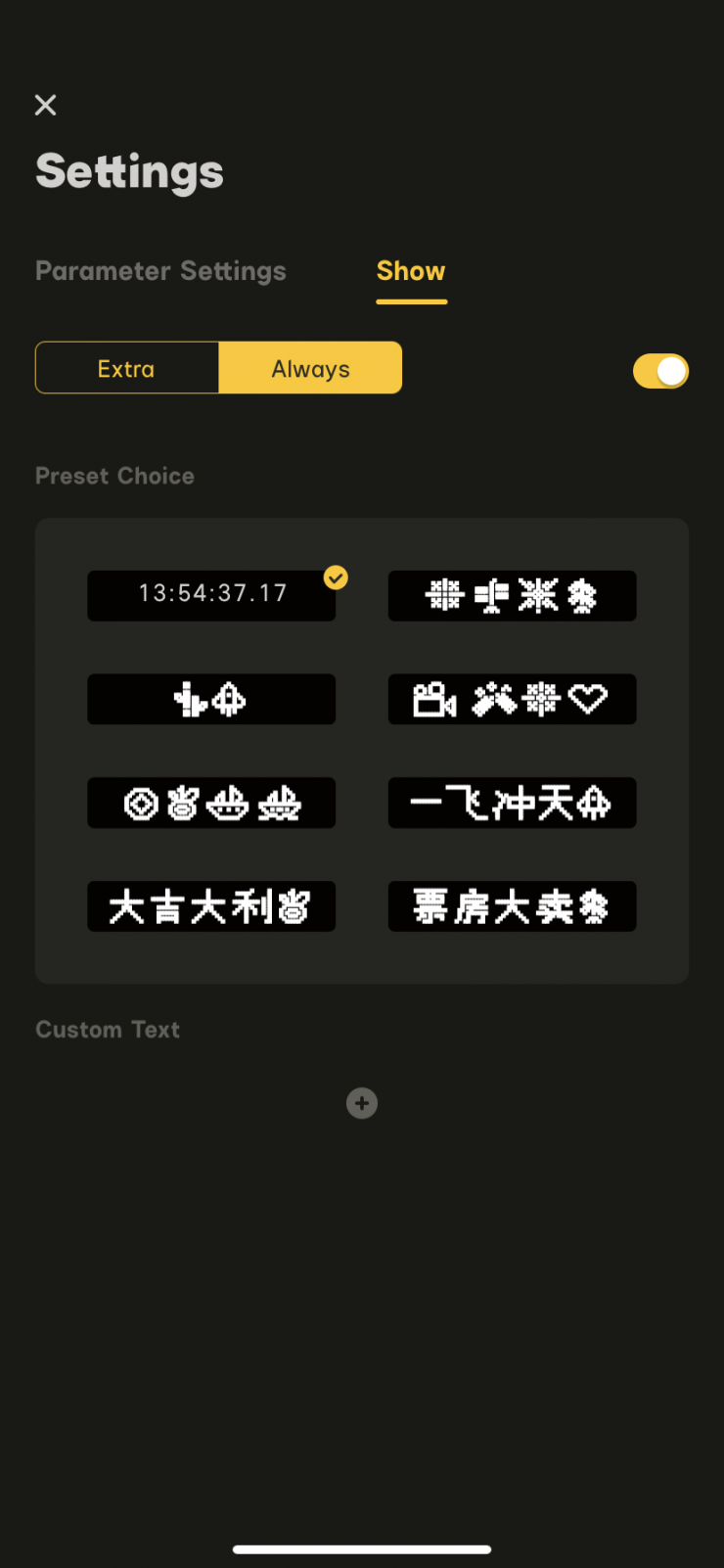Open the Show tab

click(411, 271)
